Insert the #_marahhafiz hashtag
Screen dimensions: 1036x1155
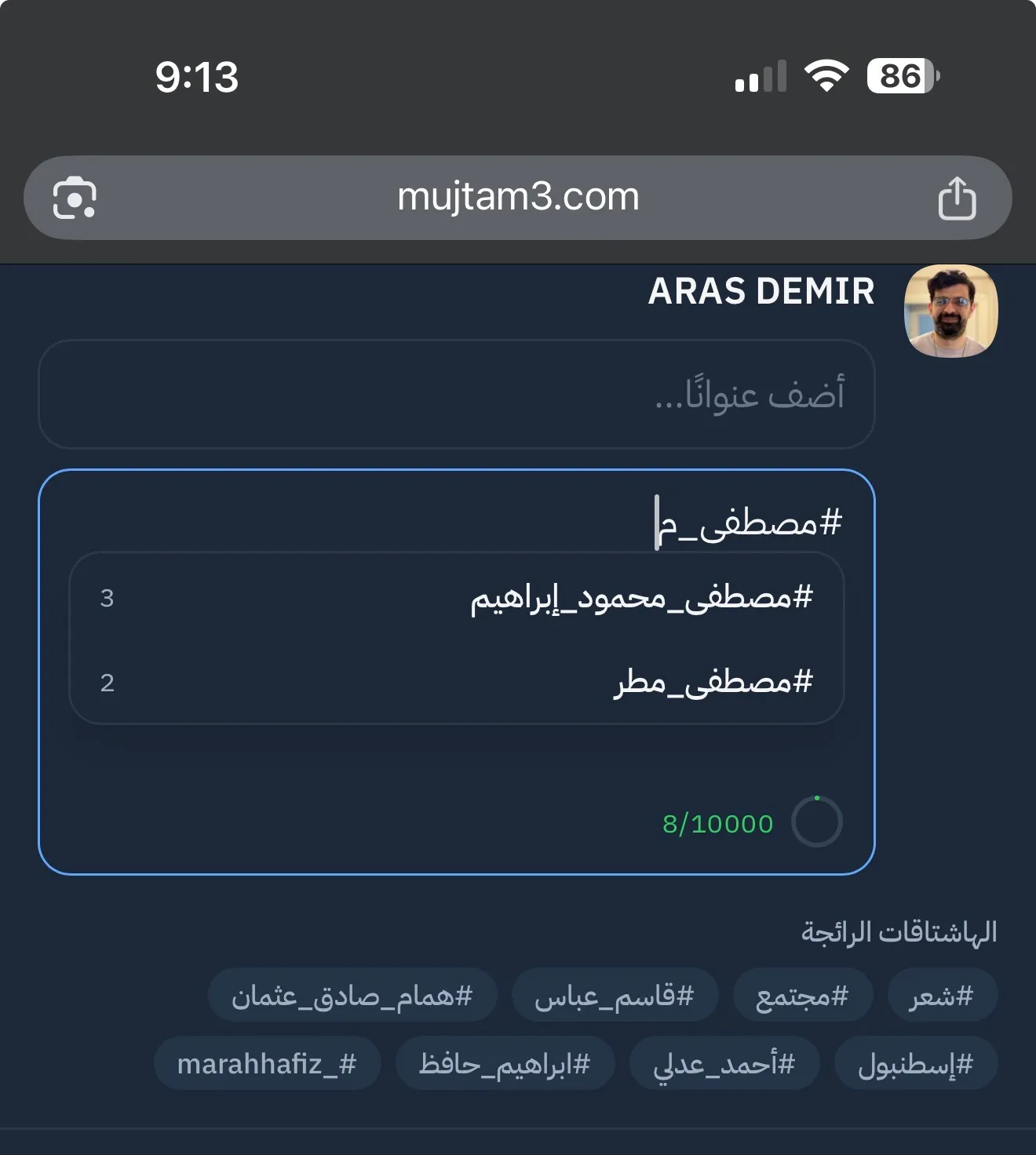pos(267,1064)
